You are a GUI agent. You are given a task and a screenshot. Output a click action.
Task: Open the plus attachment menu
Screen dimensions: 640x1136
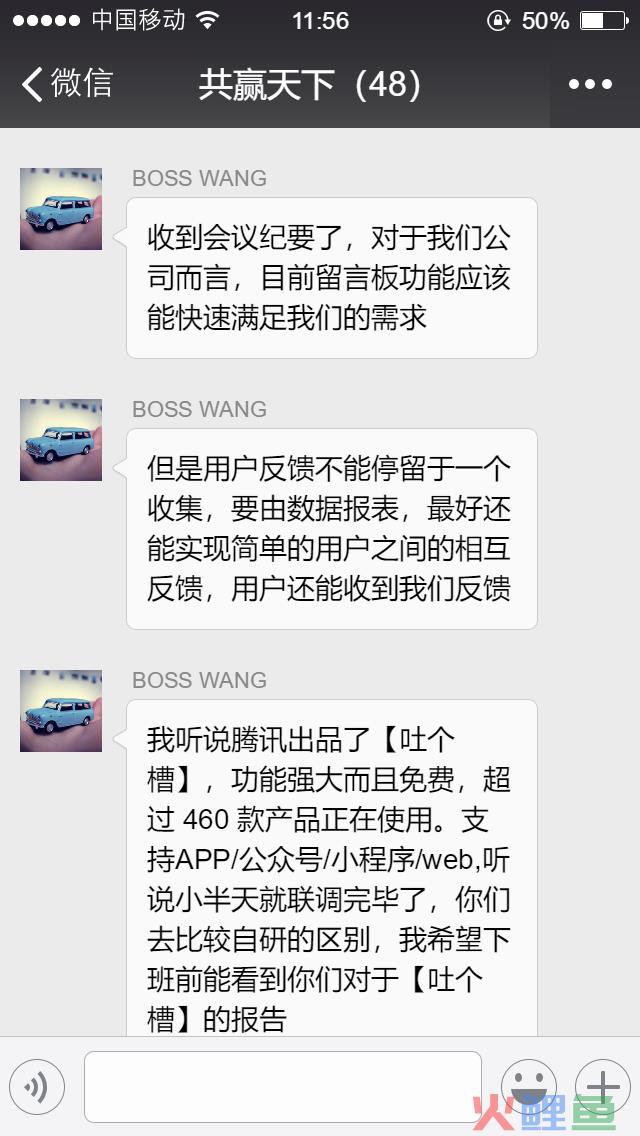[602, 1086]
